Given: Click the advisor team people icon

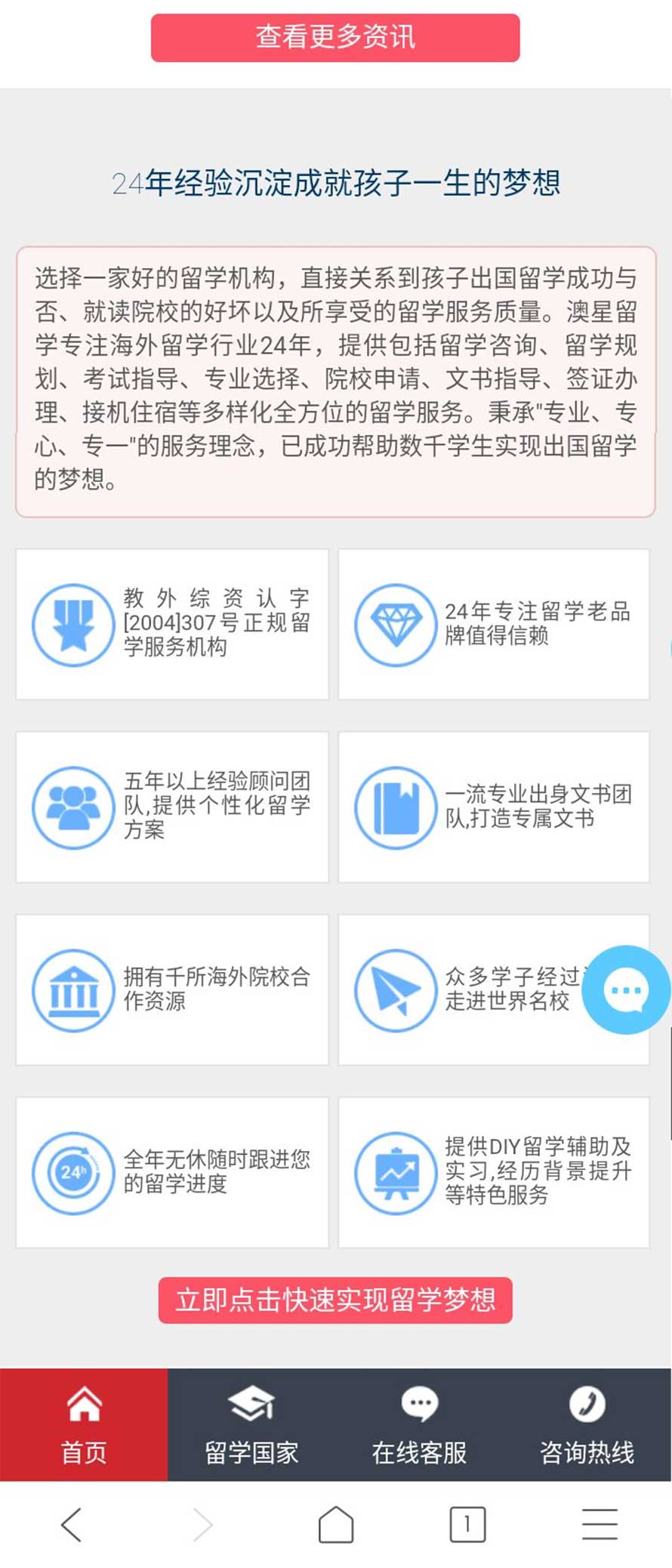Looking at the screenshot, I should 73,807.
